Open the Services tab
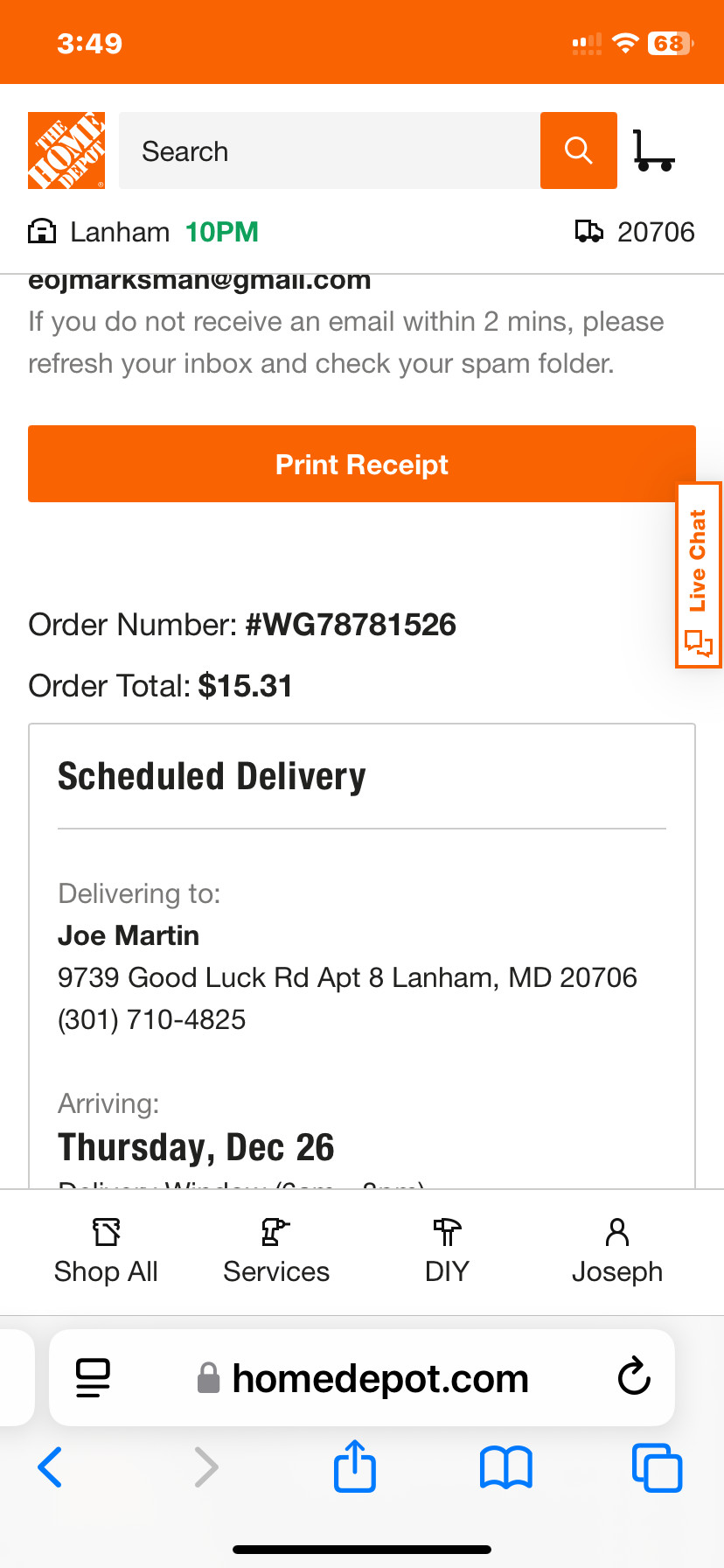Image resolution: width=724 pixels, height=1568 pixels. tap(276, 1251)
